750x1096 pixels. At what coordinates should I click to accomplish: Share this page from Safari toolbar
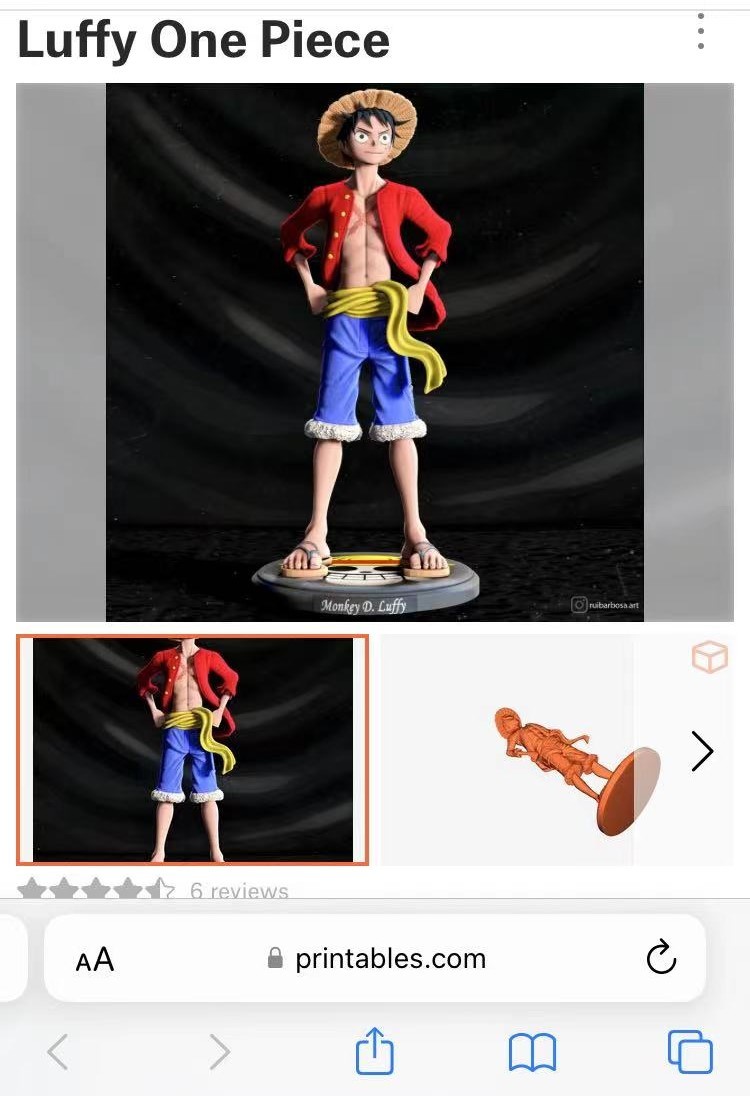pos(375,1052)
